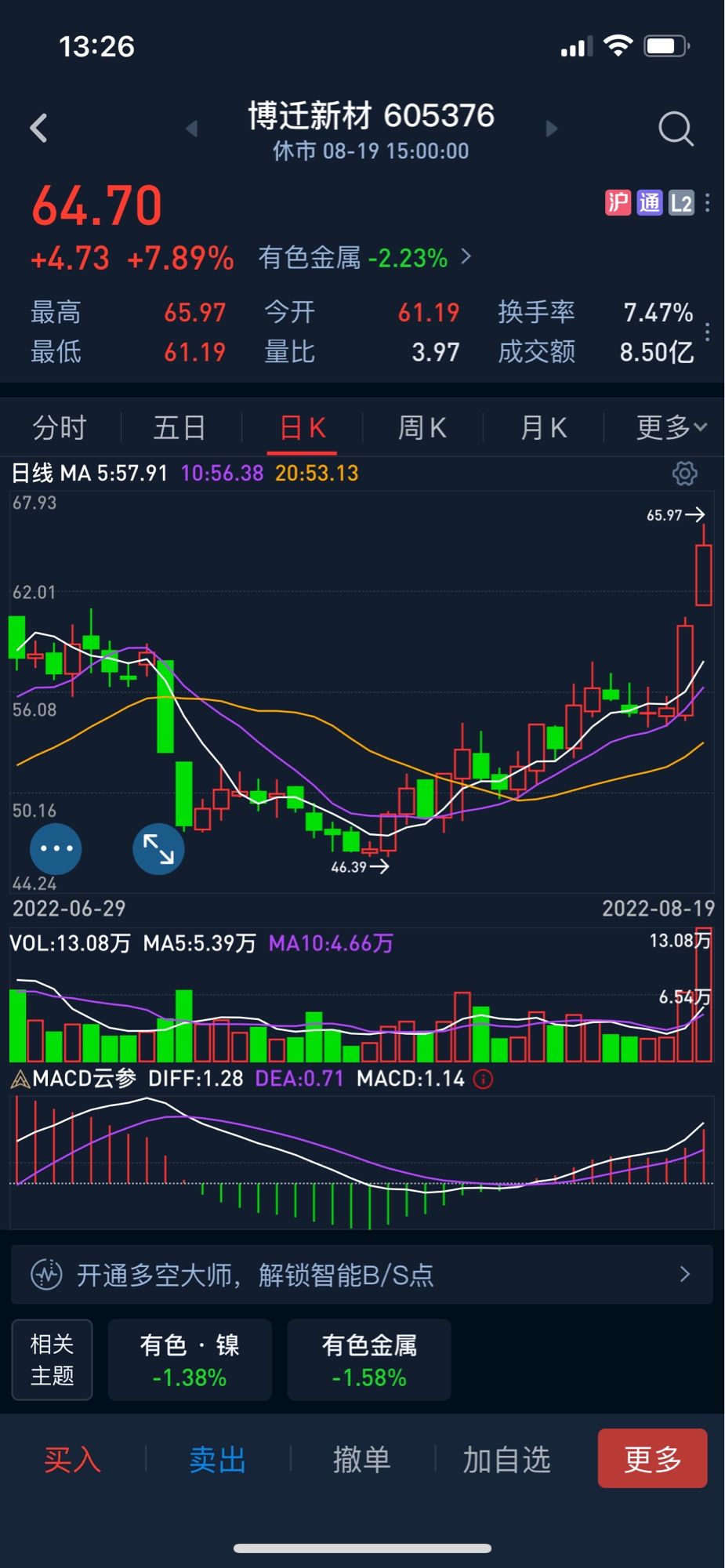Image resolution: width=725 pixels, height=1568 pixels.
Task: Switch to 分时 chart tab
Action: pos(60,428)
